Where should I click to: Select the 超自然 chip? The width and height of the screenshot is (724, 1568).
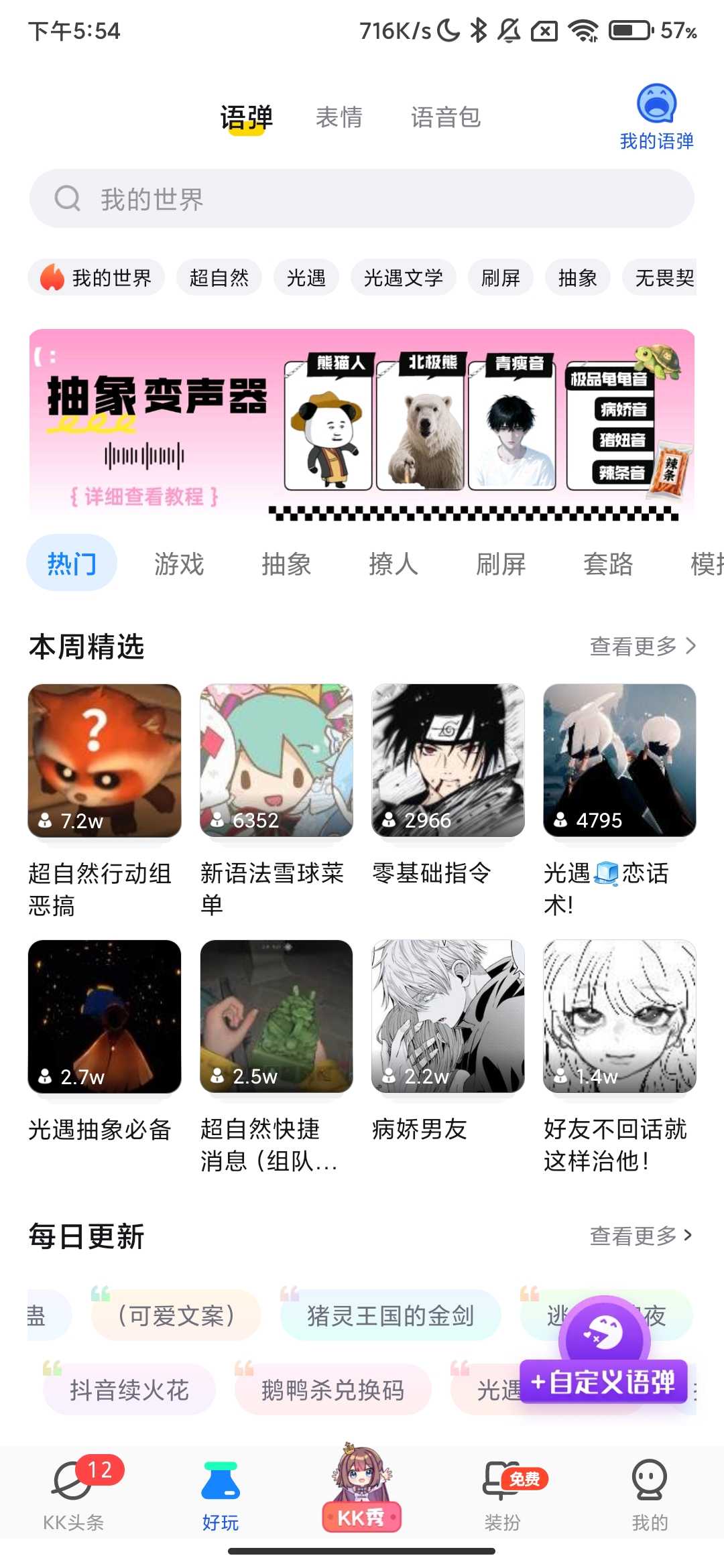219,277
